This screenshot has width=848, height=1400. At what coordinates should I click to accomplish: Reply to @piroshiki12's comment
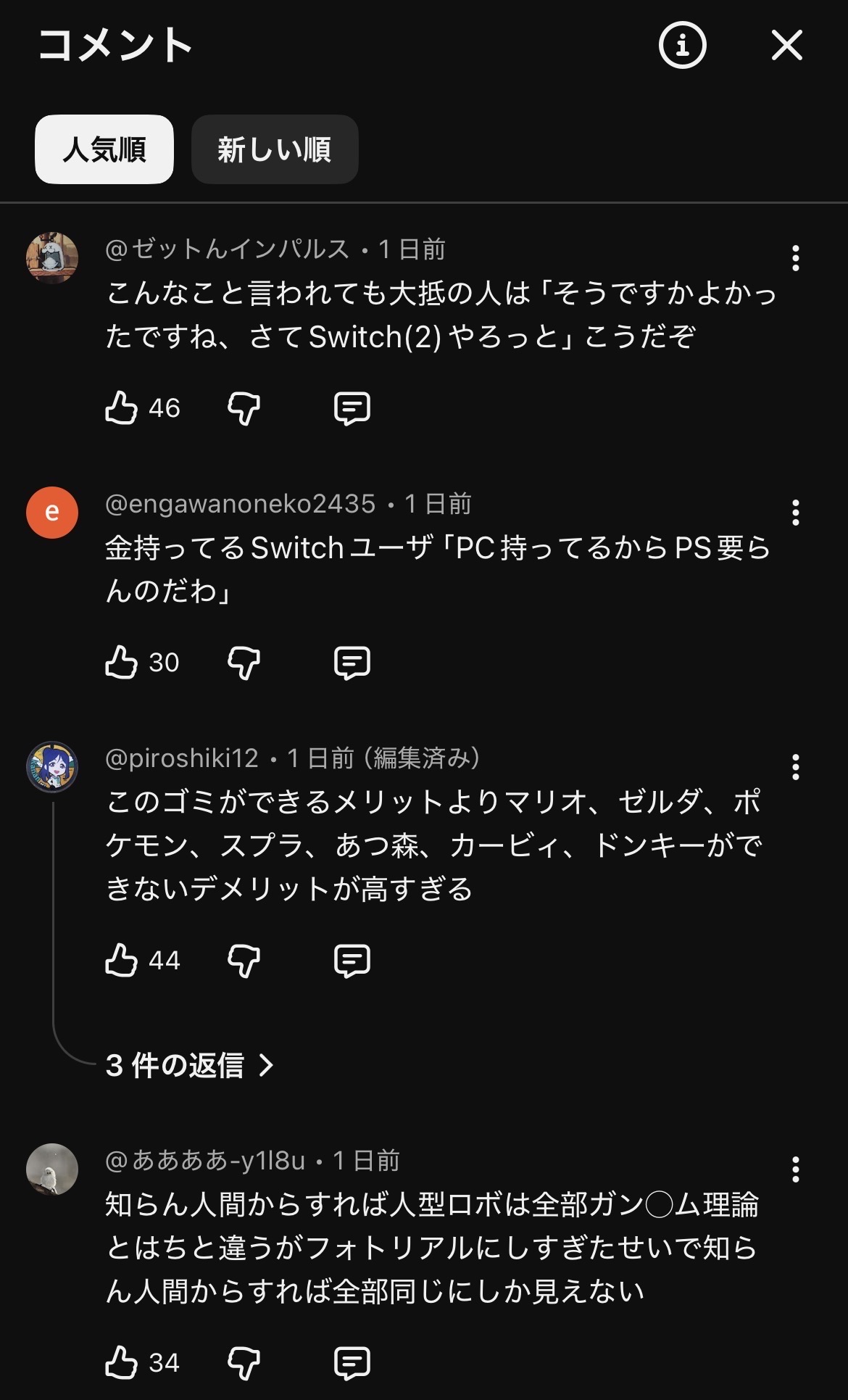352,961
